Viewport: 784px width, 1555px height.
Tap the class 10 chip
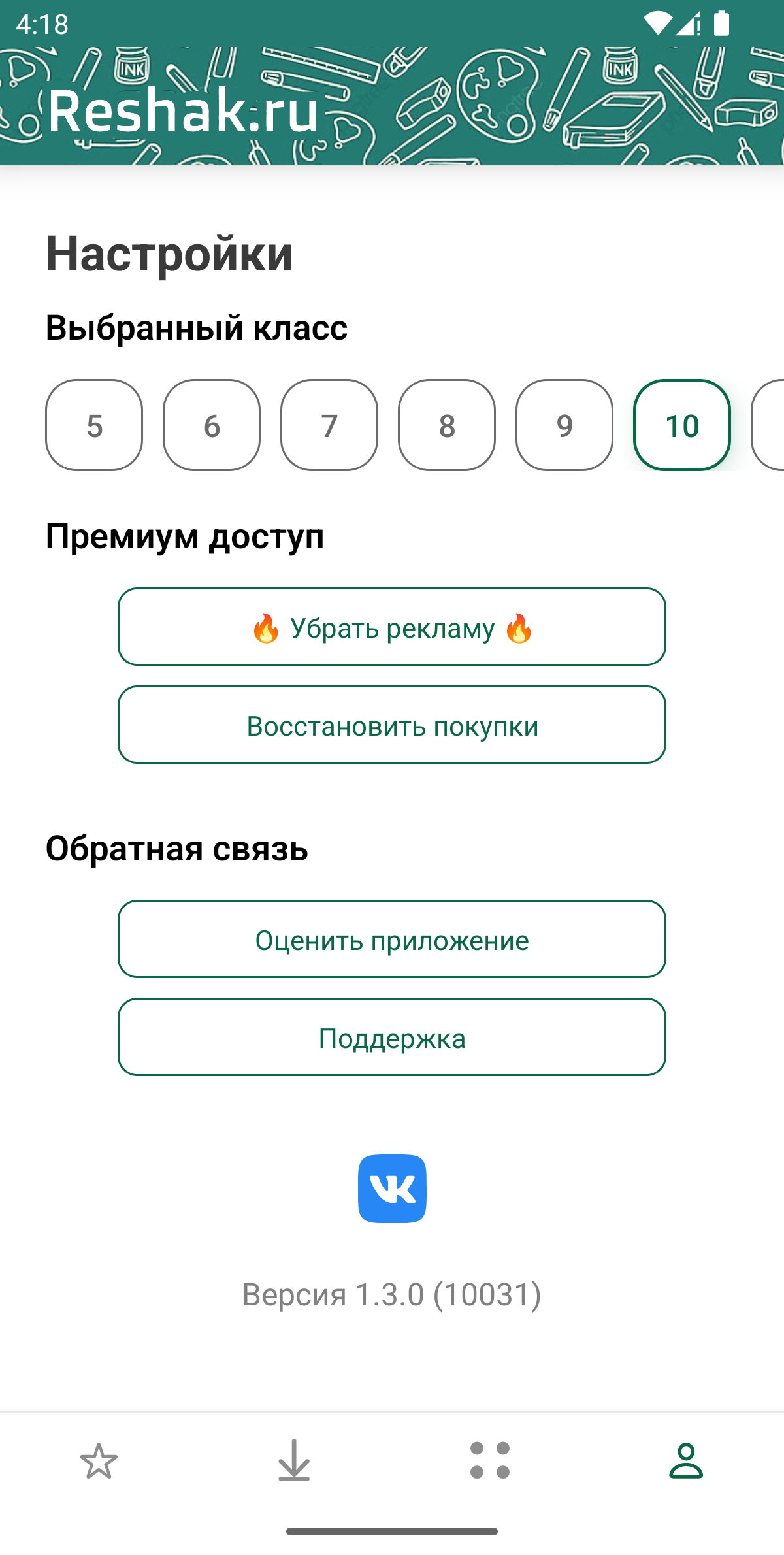(x=682, y=425)
